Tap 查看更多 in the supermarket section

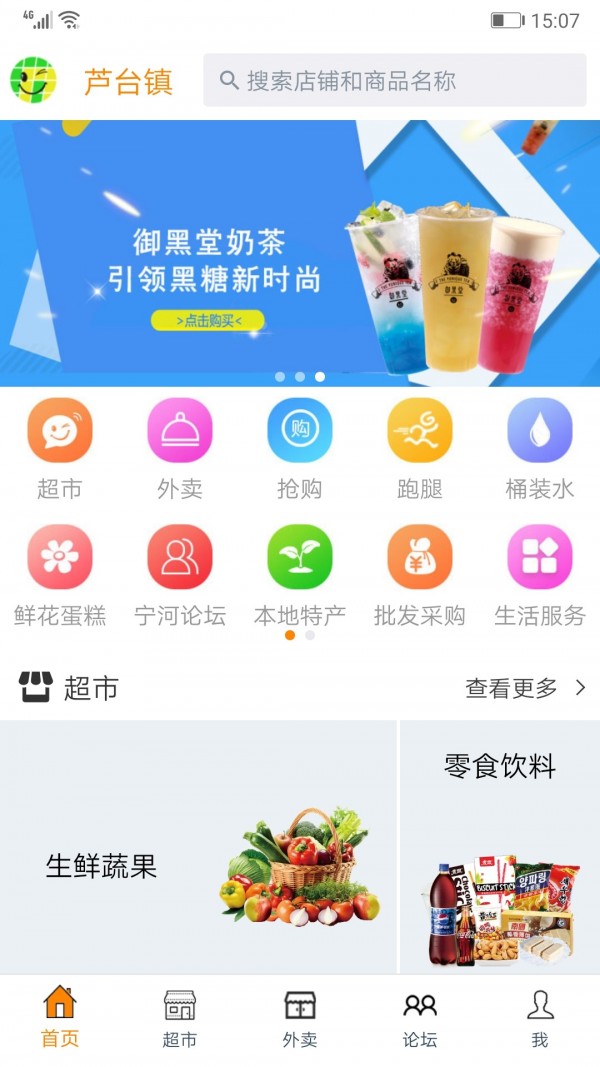tap(525, 688)
